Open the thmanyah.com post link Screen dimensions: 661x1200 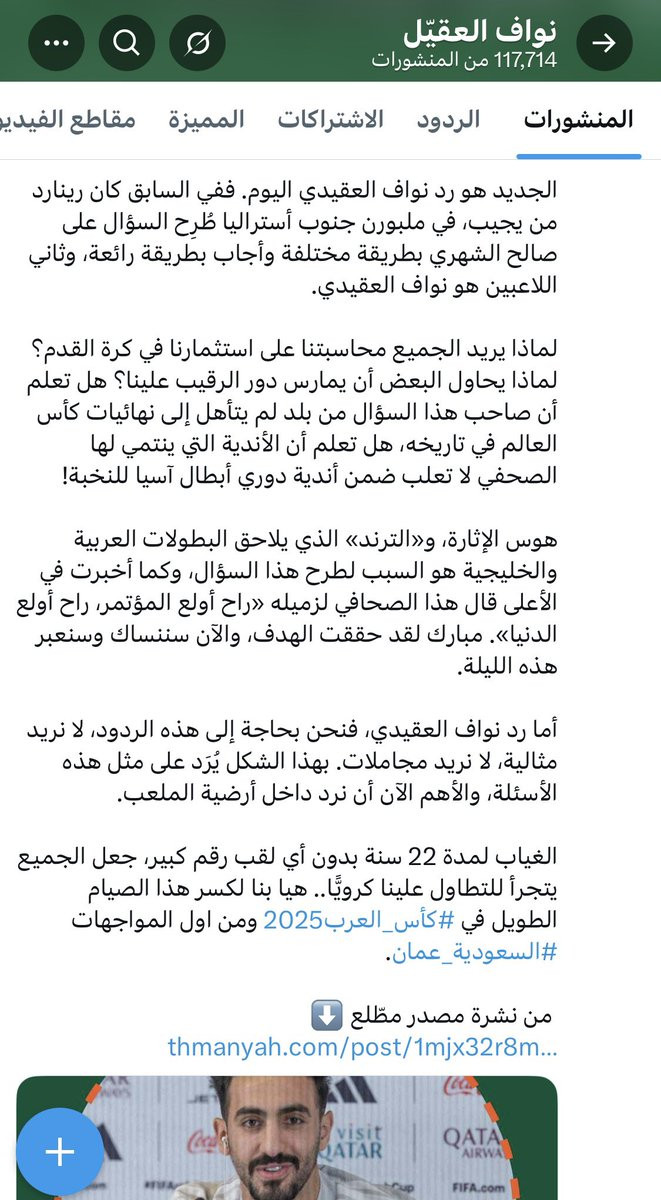tap(363, 1049)
